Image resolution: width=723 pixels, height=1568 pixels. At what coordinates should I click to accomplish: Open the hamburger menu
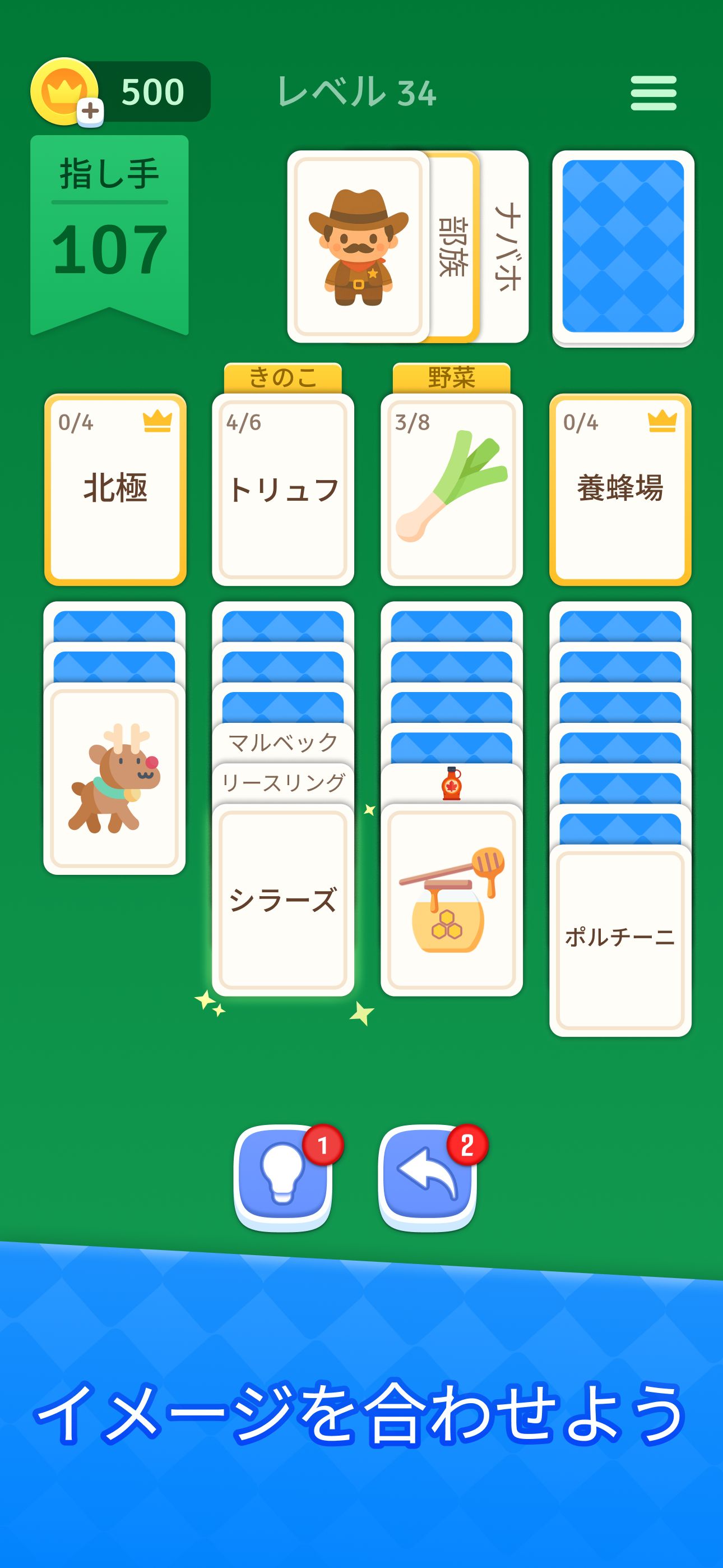(x=653, y=93)
